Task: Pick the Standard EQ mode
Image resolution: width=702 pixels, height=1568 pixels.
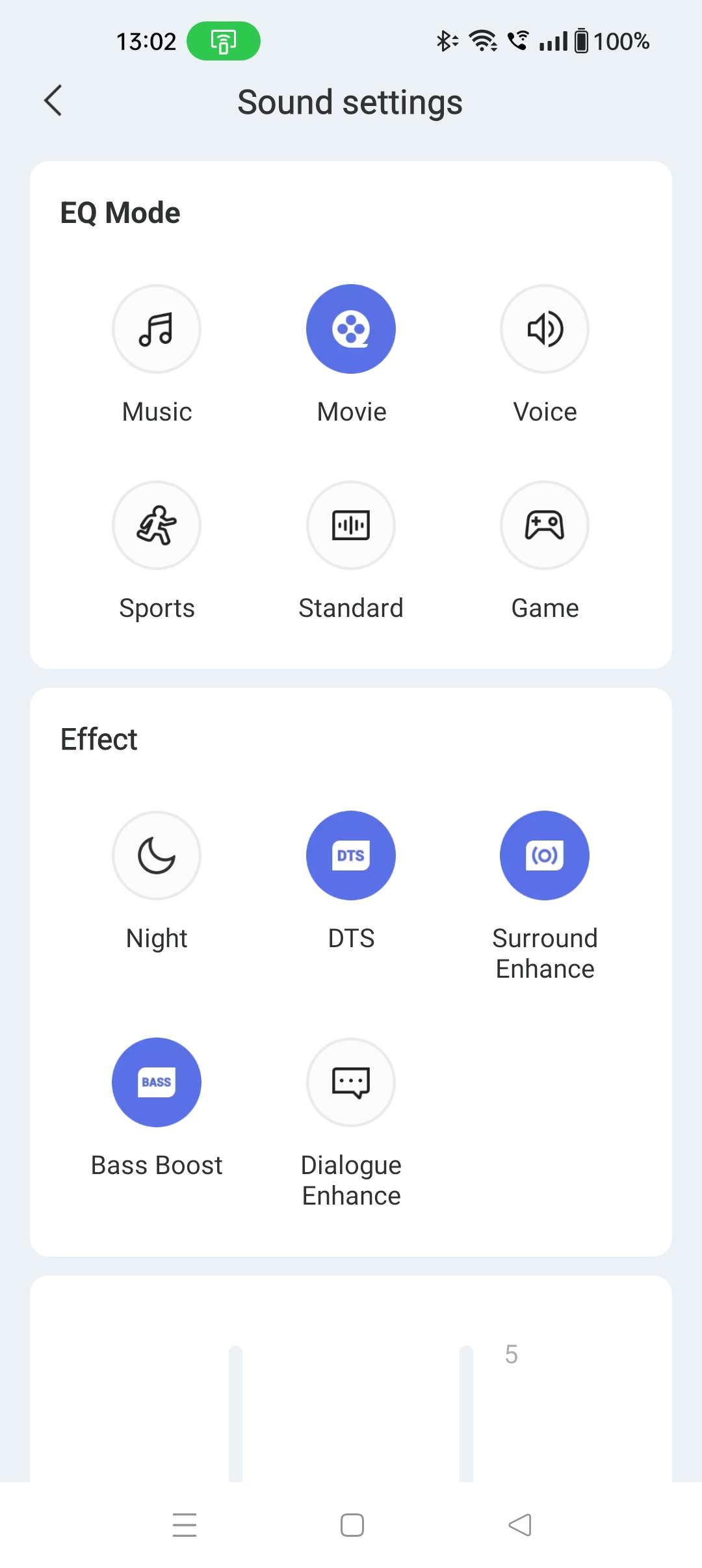Action: coord(351,525)
